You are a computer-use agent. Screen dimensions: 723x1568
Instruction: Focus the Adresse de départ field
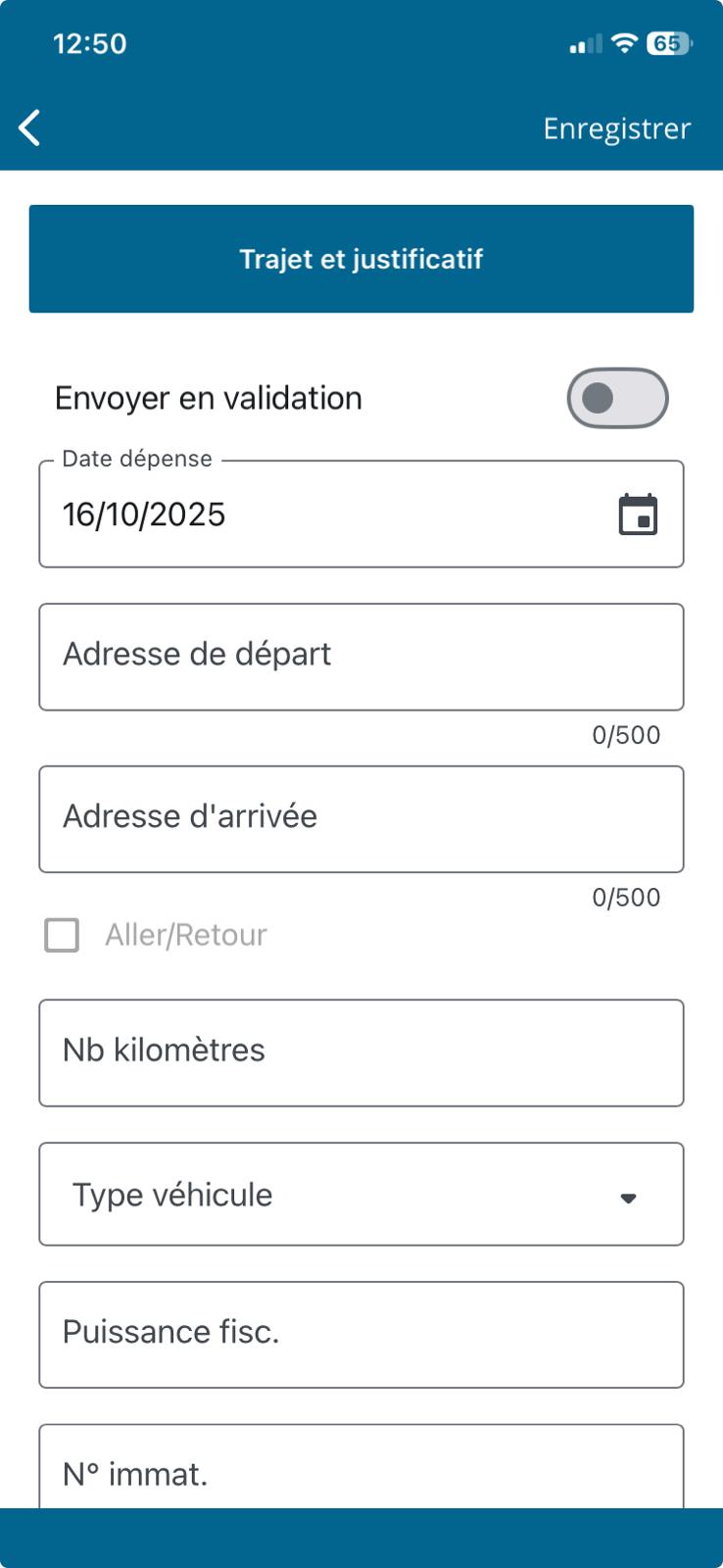pos(361,657)
